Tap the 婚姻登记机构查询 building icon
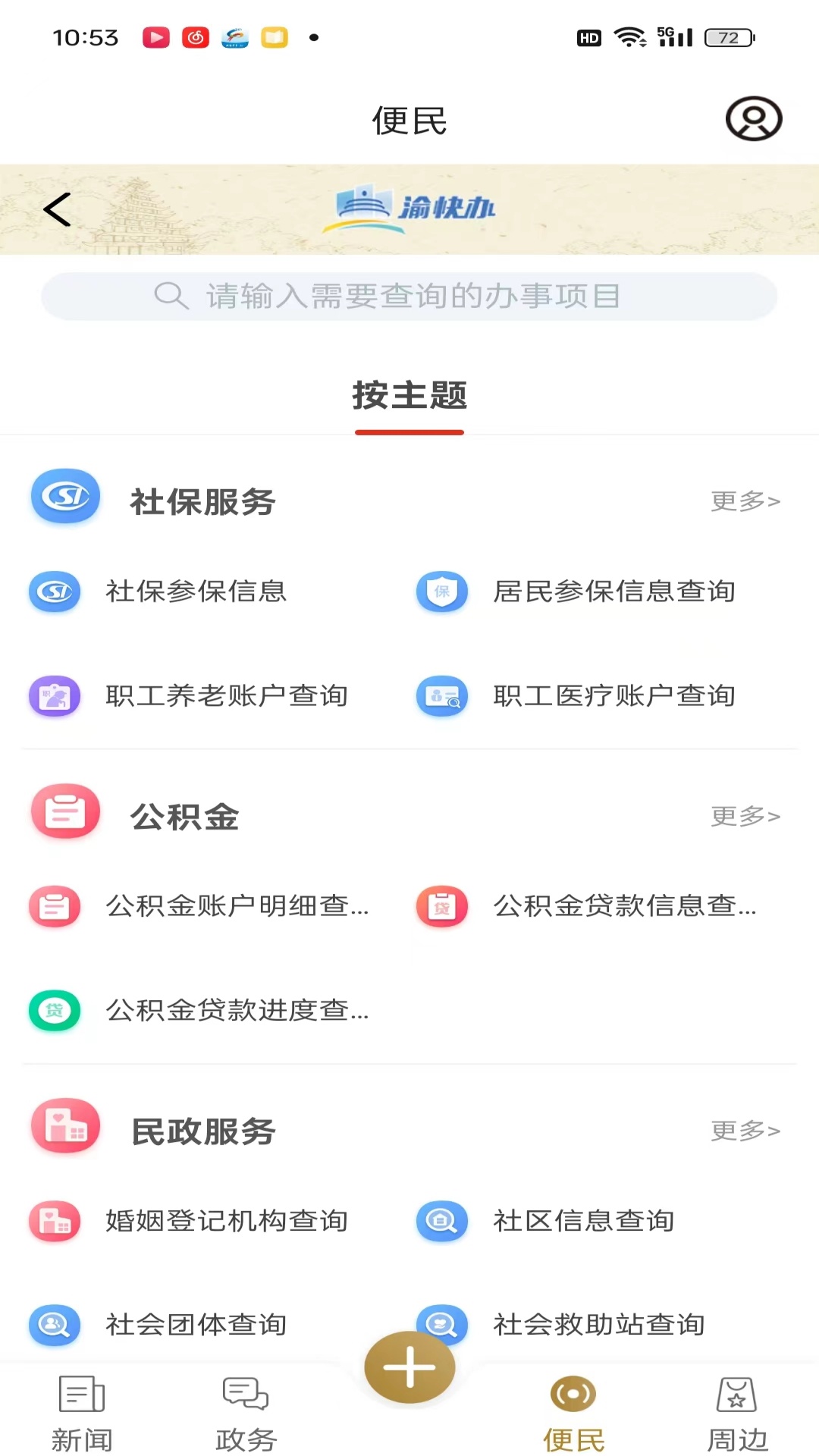 (x=54, y=1220)
